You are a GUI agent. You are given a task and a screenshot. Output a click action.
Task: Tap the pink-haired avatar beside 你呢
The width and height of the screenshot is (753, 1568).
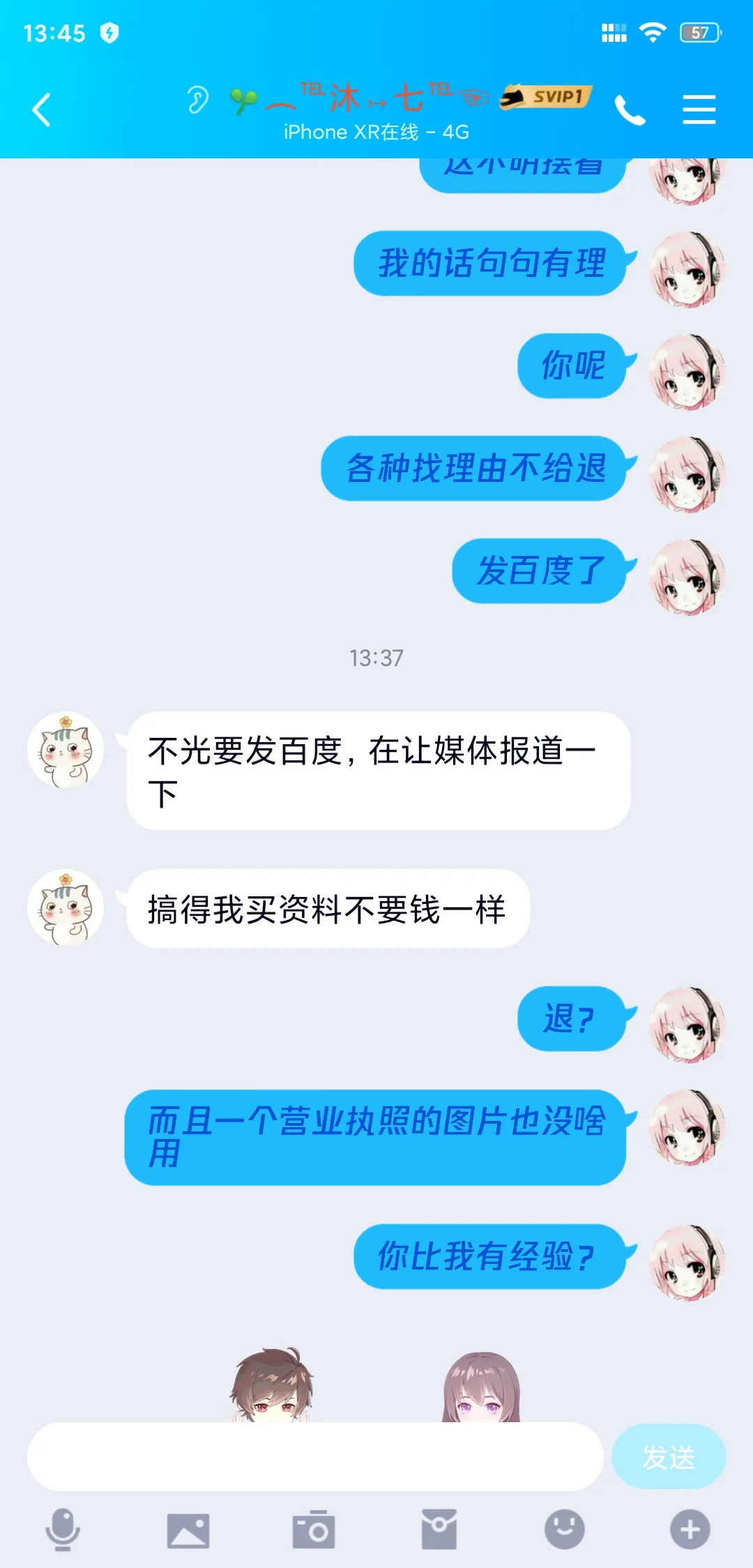click(x=687, y=372)
